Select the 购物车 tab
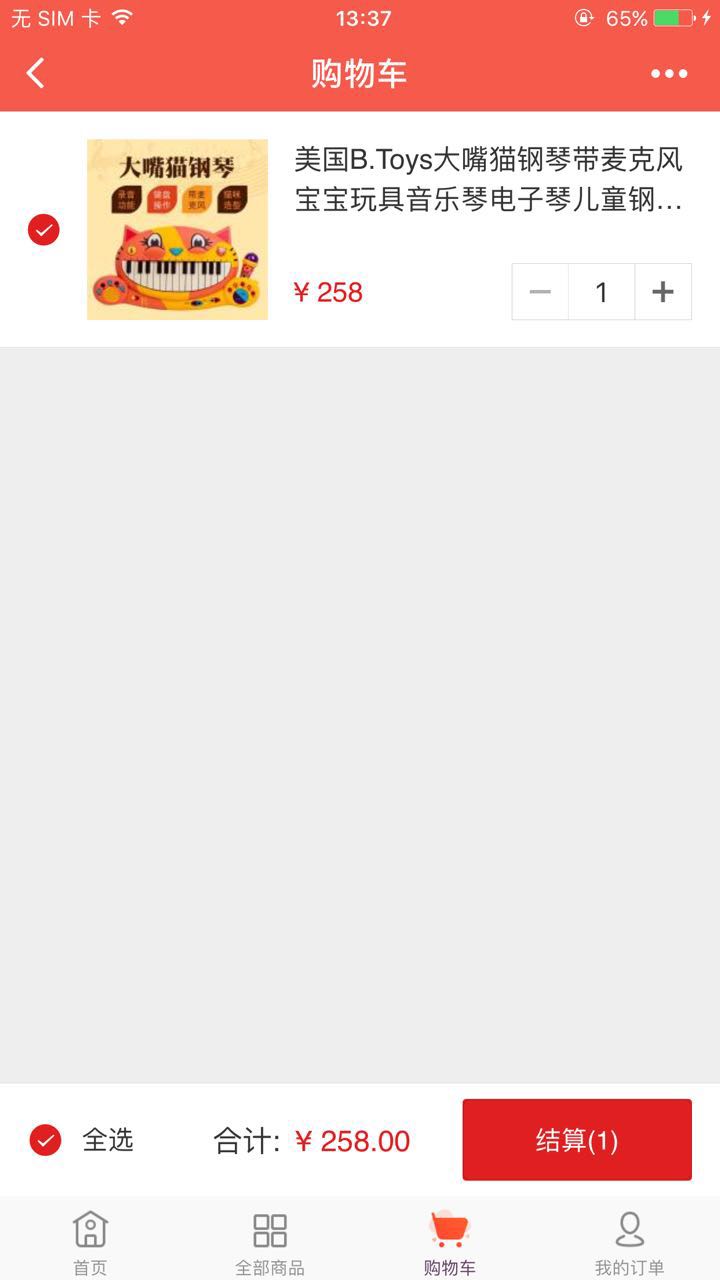The height and width of the screenshot is (1280, 720). click(x=450, y=1241)
